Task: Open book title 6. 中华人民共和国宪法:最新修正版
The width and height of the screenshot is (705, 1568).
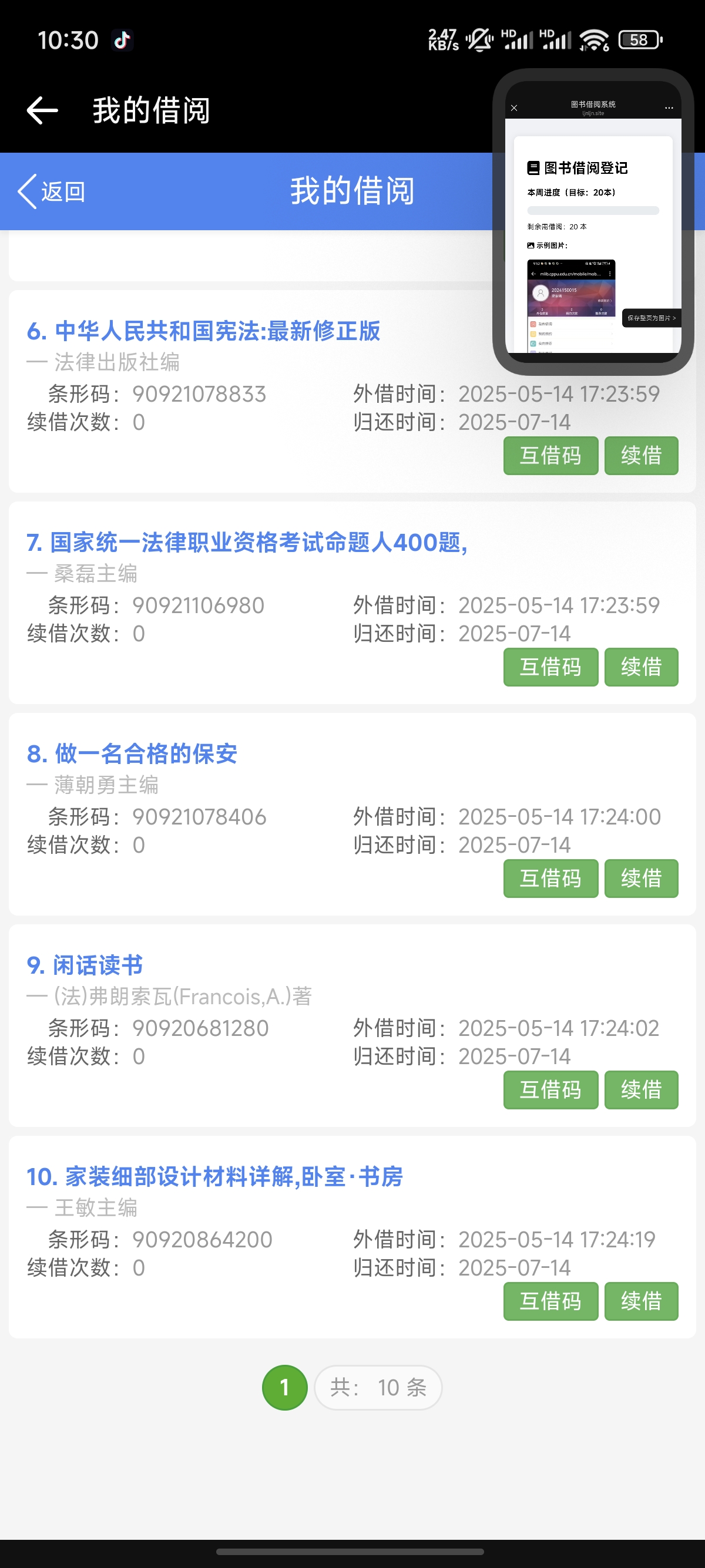Action: pyautogui.click(x=203, y=331)
